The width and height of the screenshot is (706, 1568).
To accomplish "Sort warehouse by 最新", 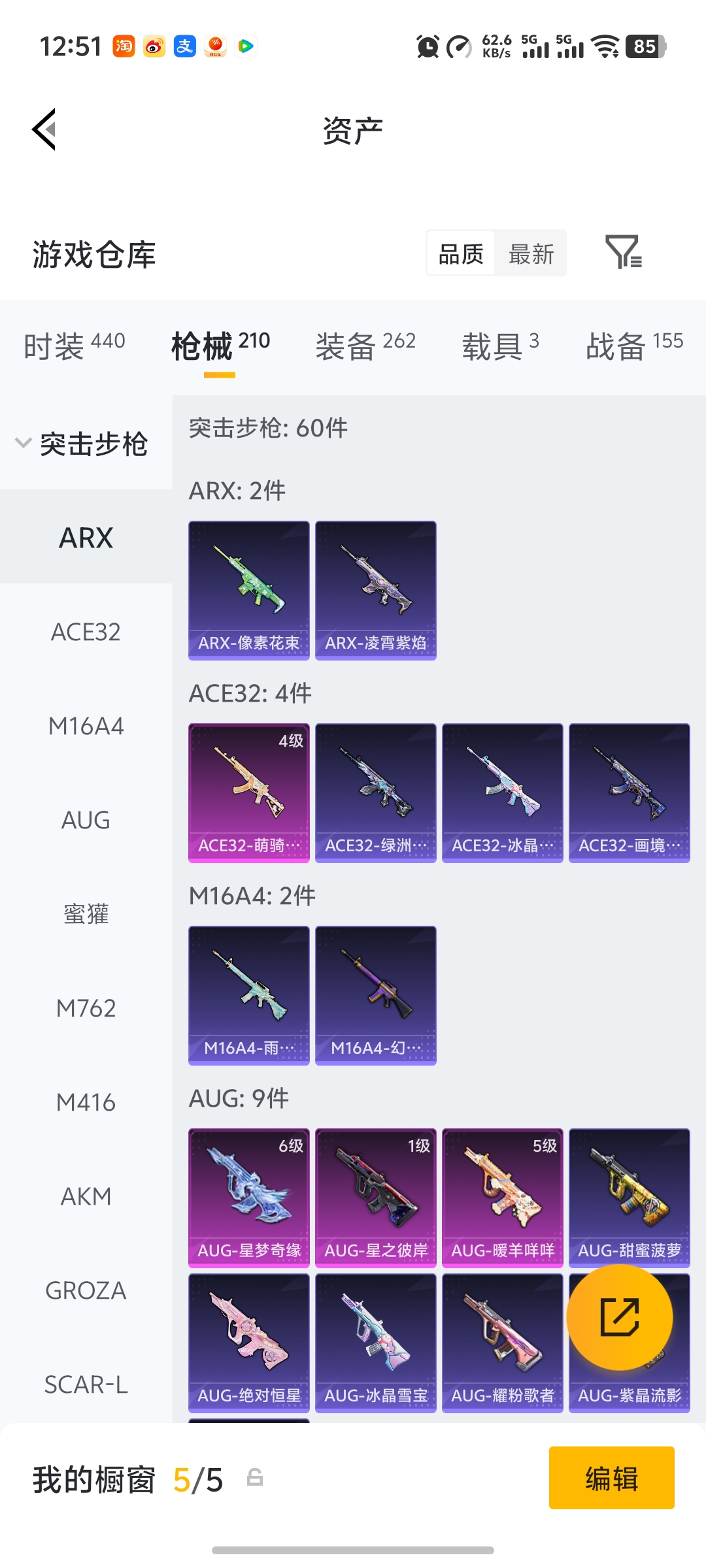I will 531,253.
